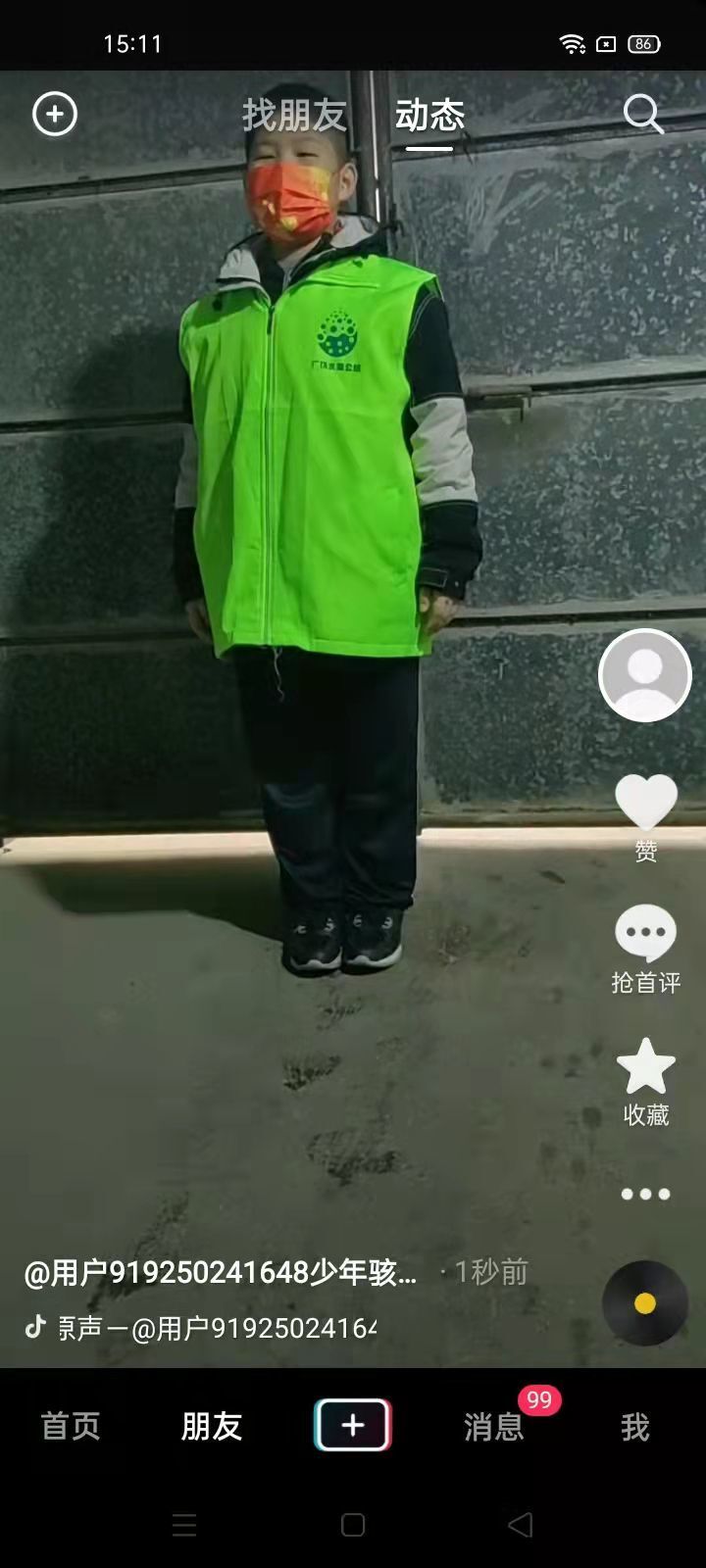Save the video with the 收藏 star
Viewport: 706px width, 1568px height.
[x=646, y=1082]
